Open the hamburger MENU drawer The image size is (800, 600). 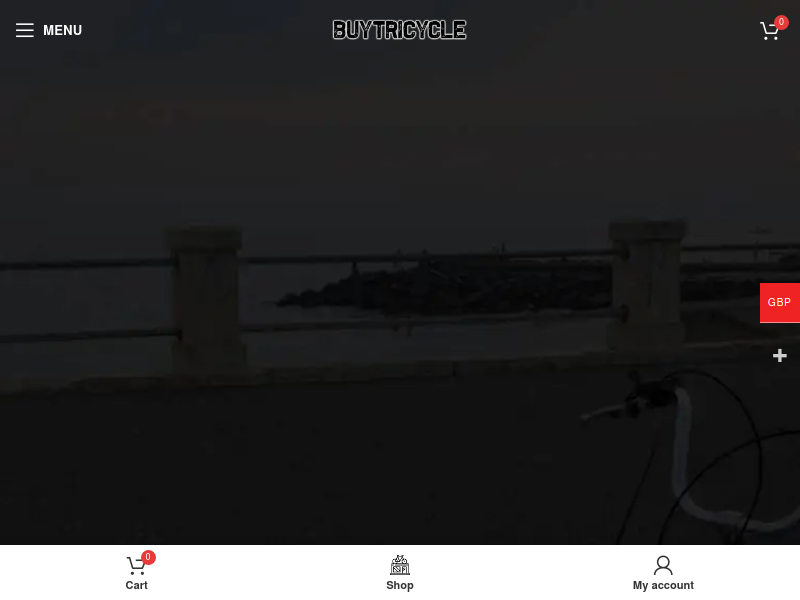(x=48, y=30)
